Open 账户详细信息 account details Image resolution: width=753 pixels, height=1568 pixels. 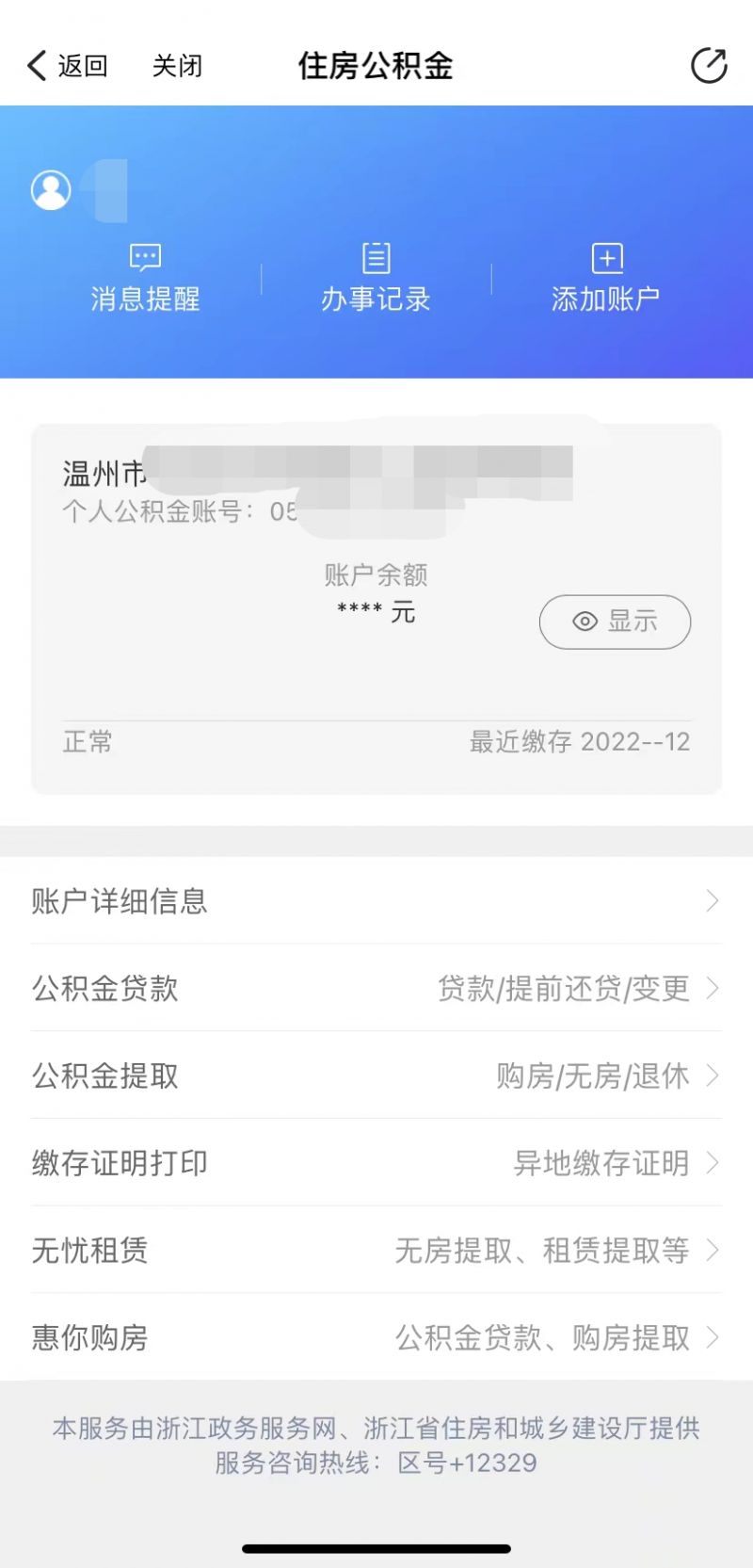376,901
